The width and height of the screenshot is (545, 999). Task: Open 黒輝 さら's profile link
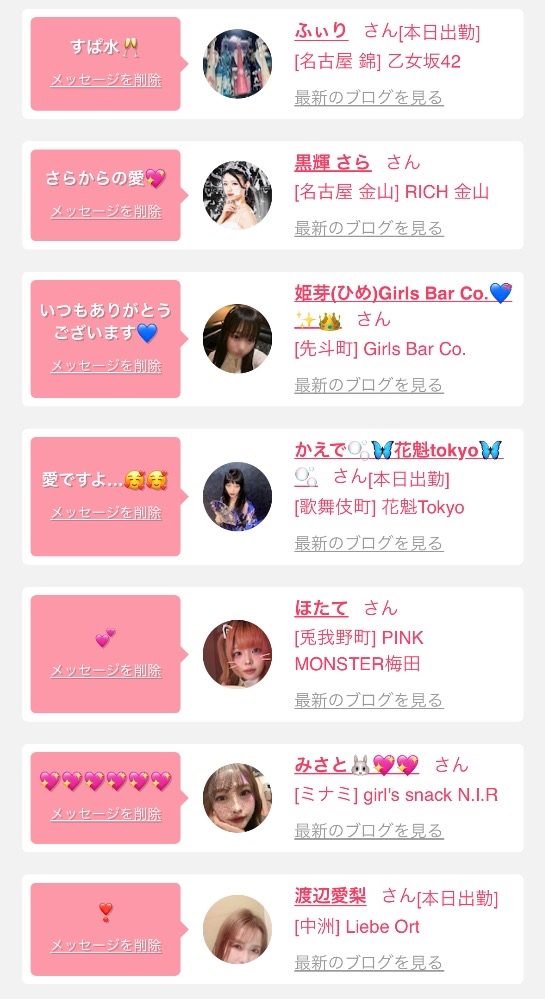click(x=332, y=162)
